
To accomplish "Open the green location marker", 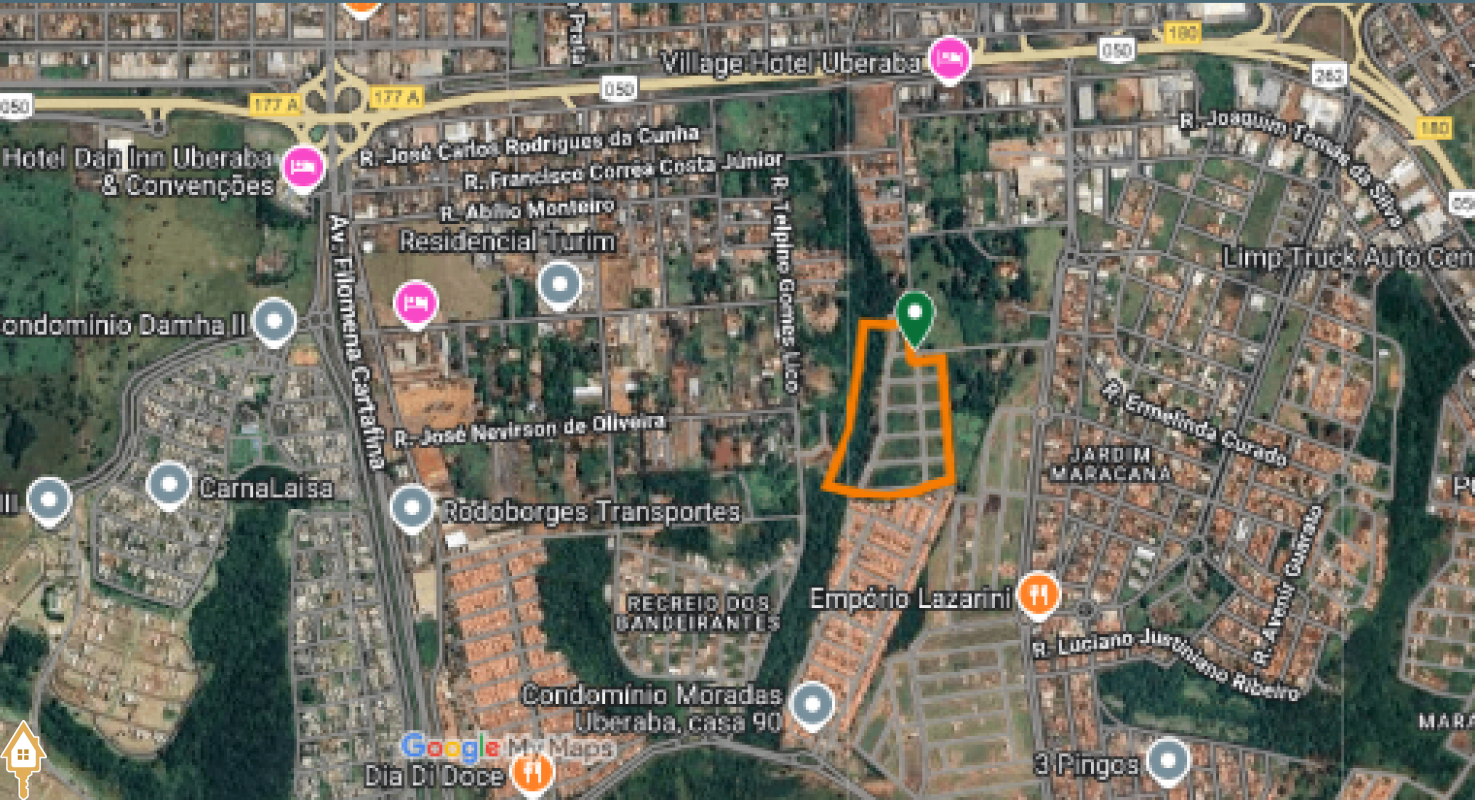I will (x=914, y=316).
